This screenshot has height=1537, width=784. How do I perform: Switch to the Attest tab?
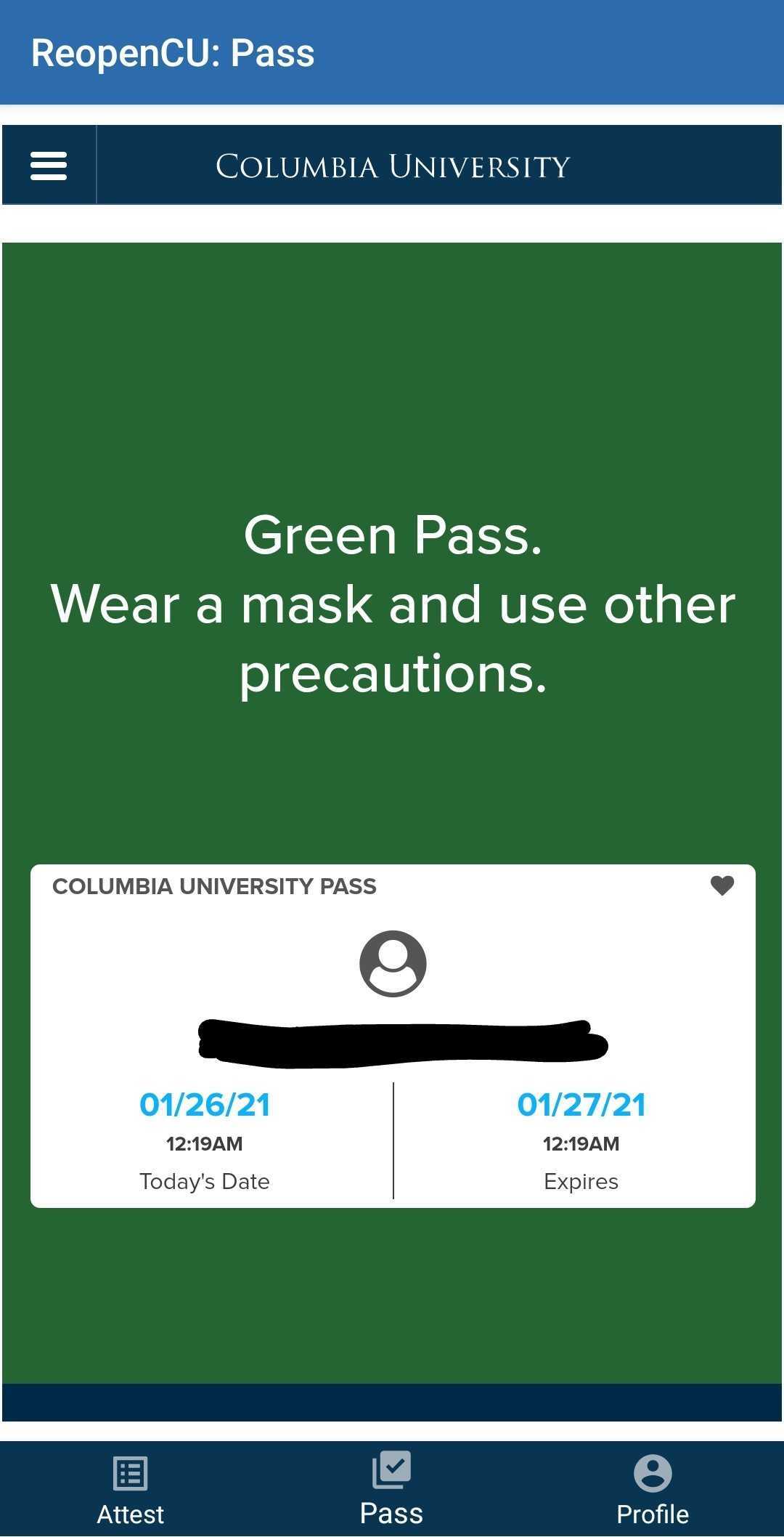pos(131,1491)
